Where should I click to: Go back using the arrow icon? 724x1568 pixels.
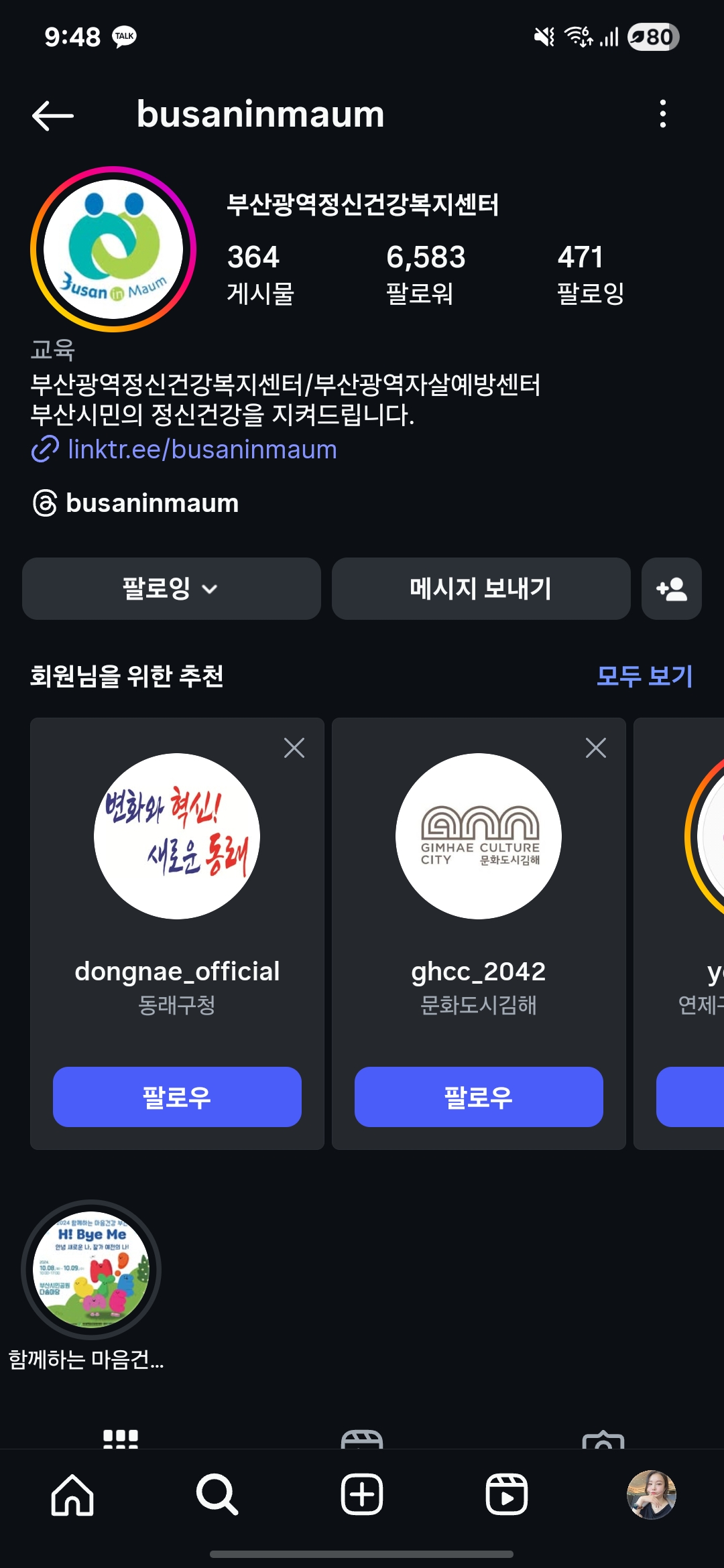tap(53, 115)
